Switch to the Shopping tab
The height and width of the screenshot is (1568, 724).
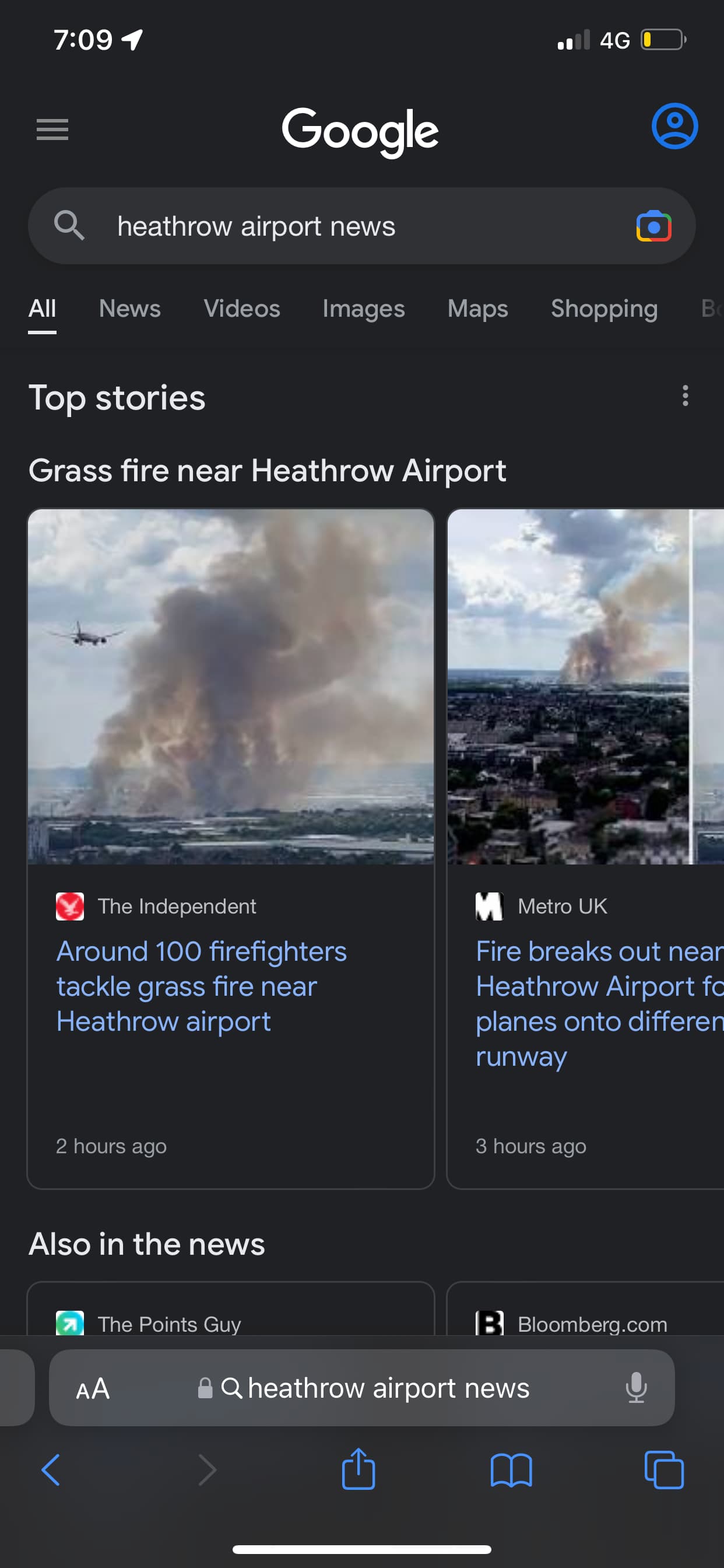pyautogui.click(x=603, y=309)
